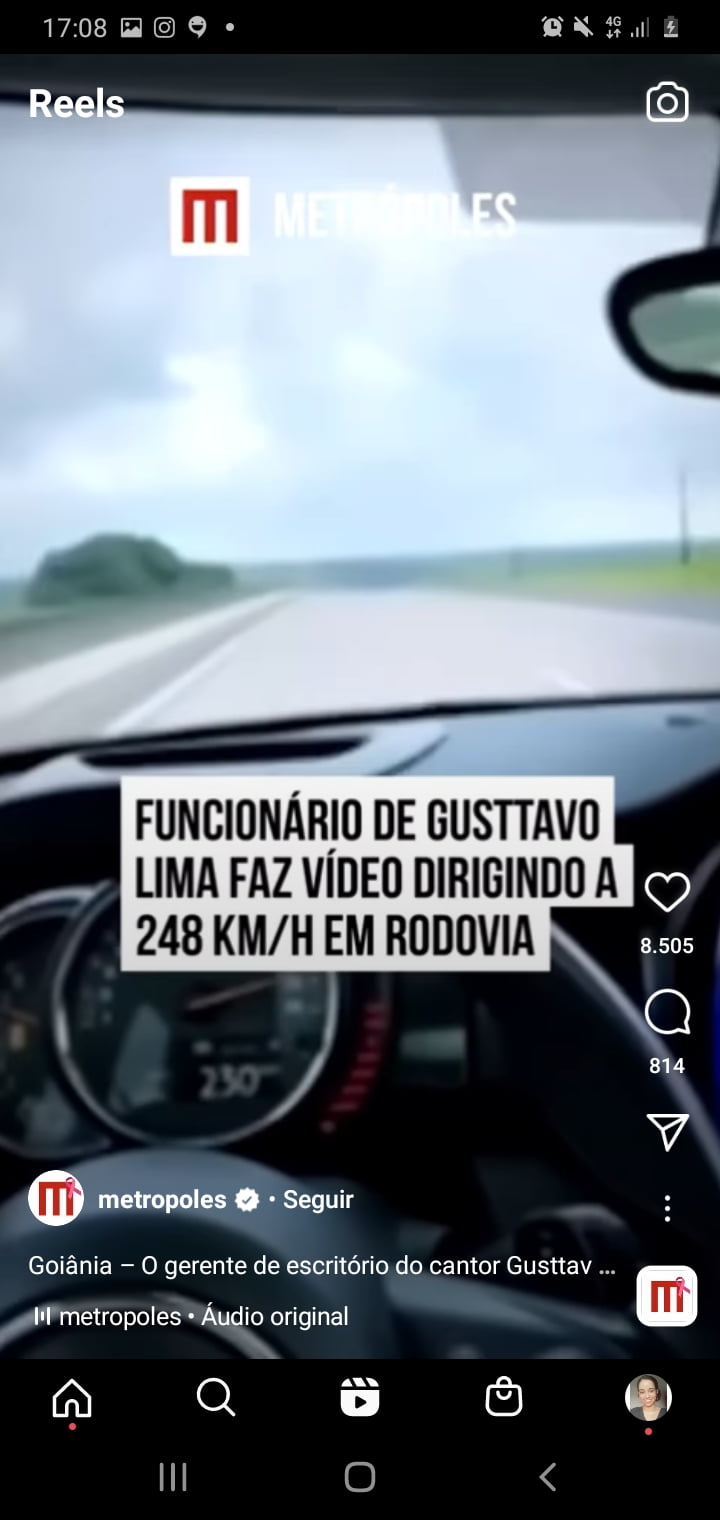The width and height of the screenshot is (720, 1520).
Task: Like this Metropoles reel
Action: coord(667,892)
